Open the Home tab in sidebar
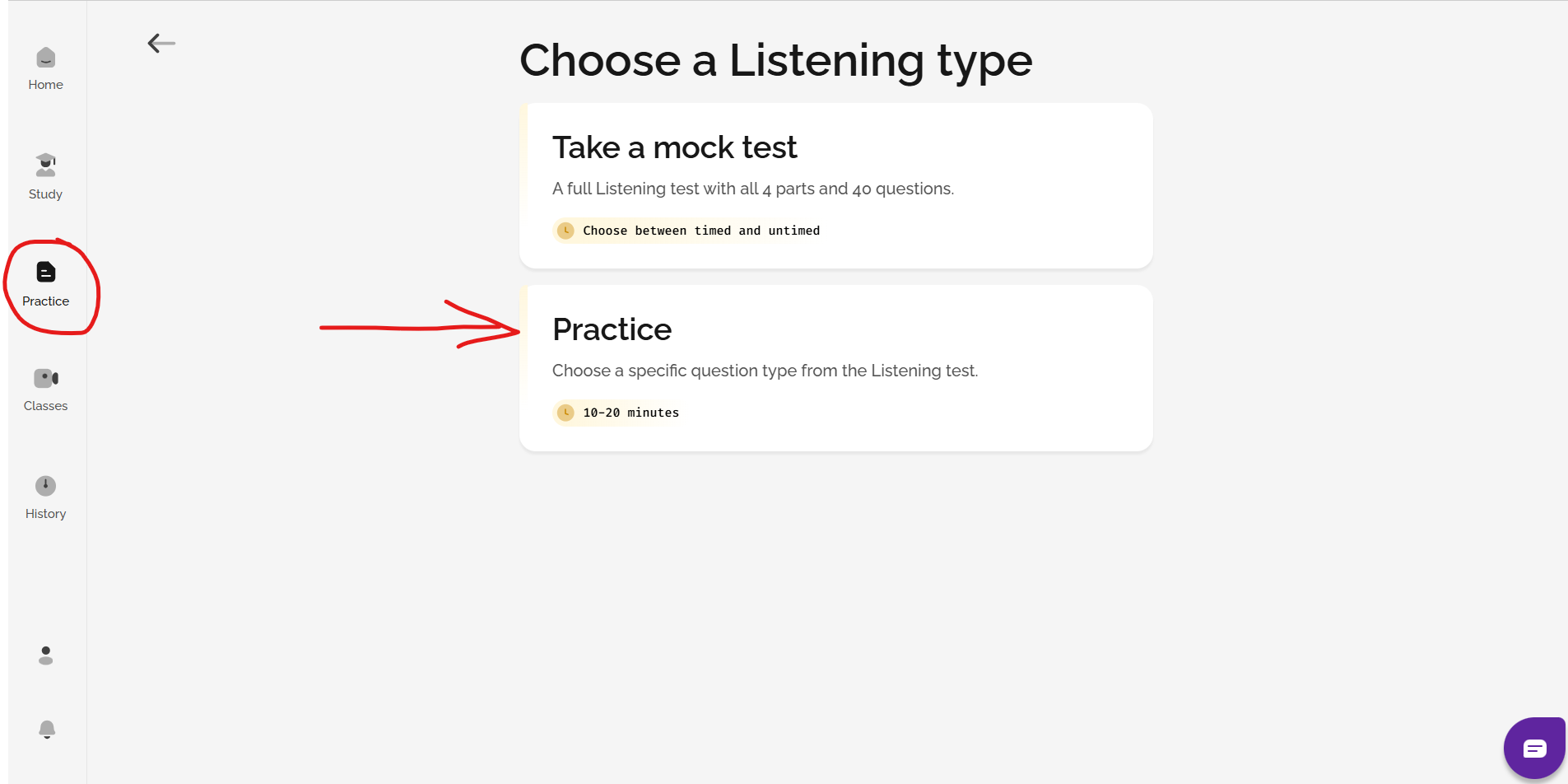Image resolution: width=1568 pixels, height=784 pixels. click(45, 68)
